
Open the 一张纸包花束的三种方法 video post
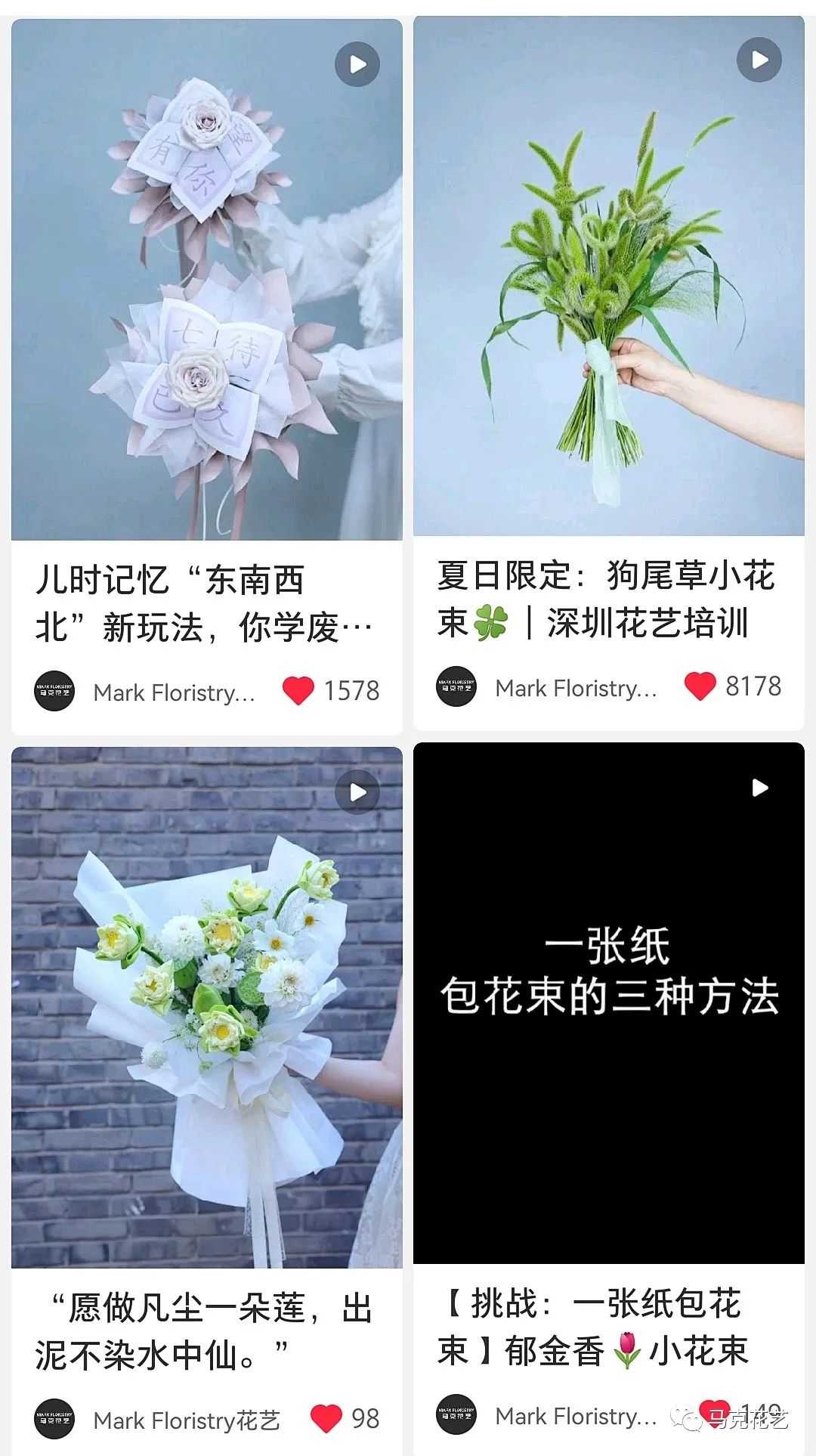[x=608, y=1002]
